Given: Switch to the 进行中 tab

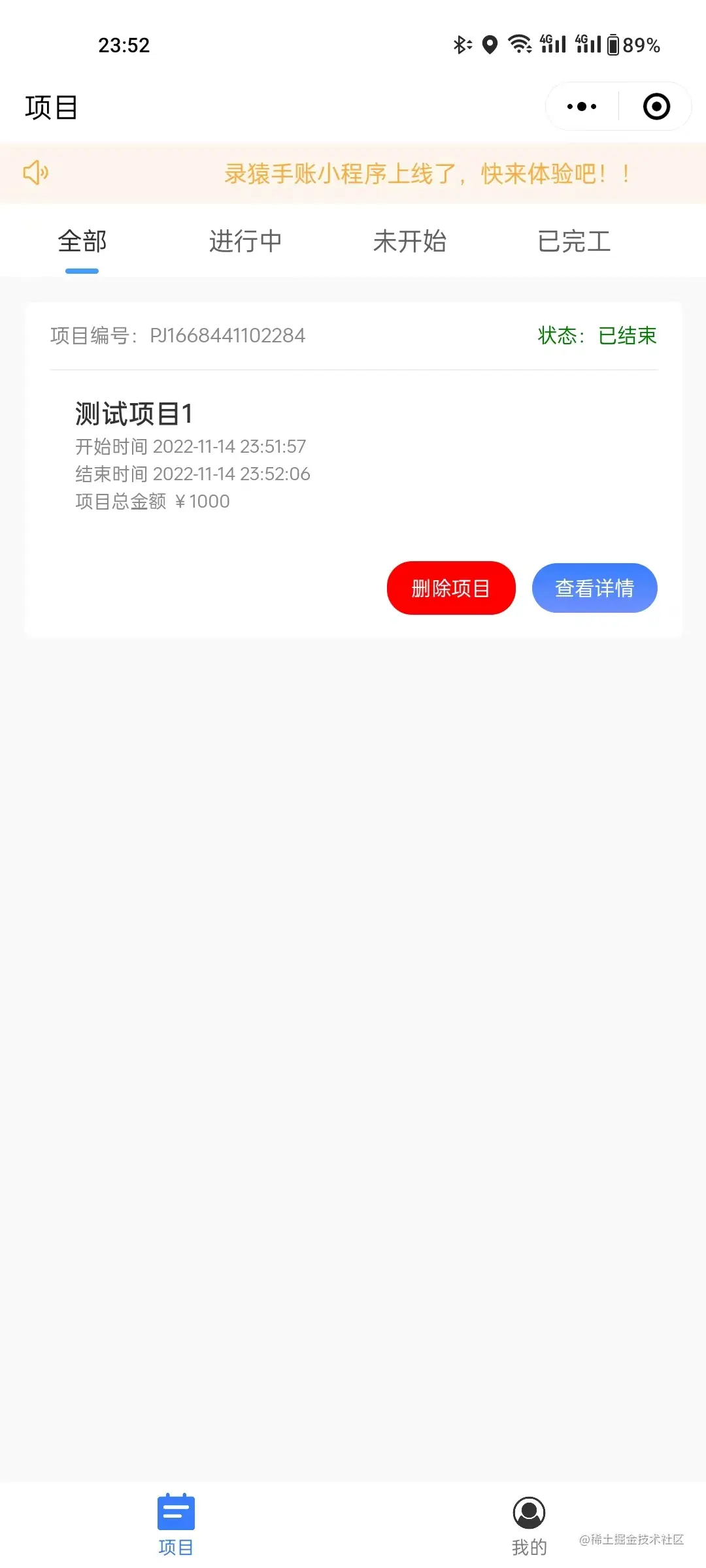Looking at the screenshot, I should [x=246, y=242].
